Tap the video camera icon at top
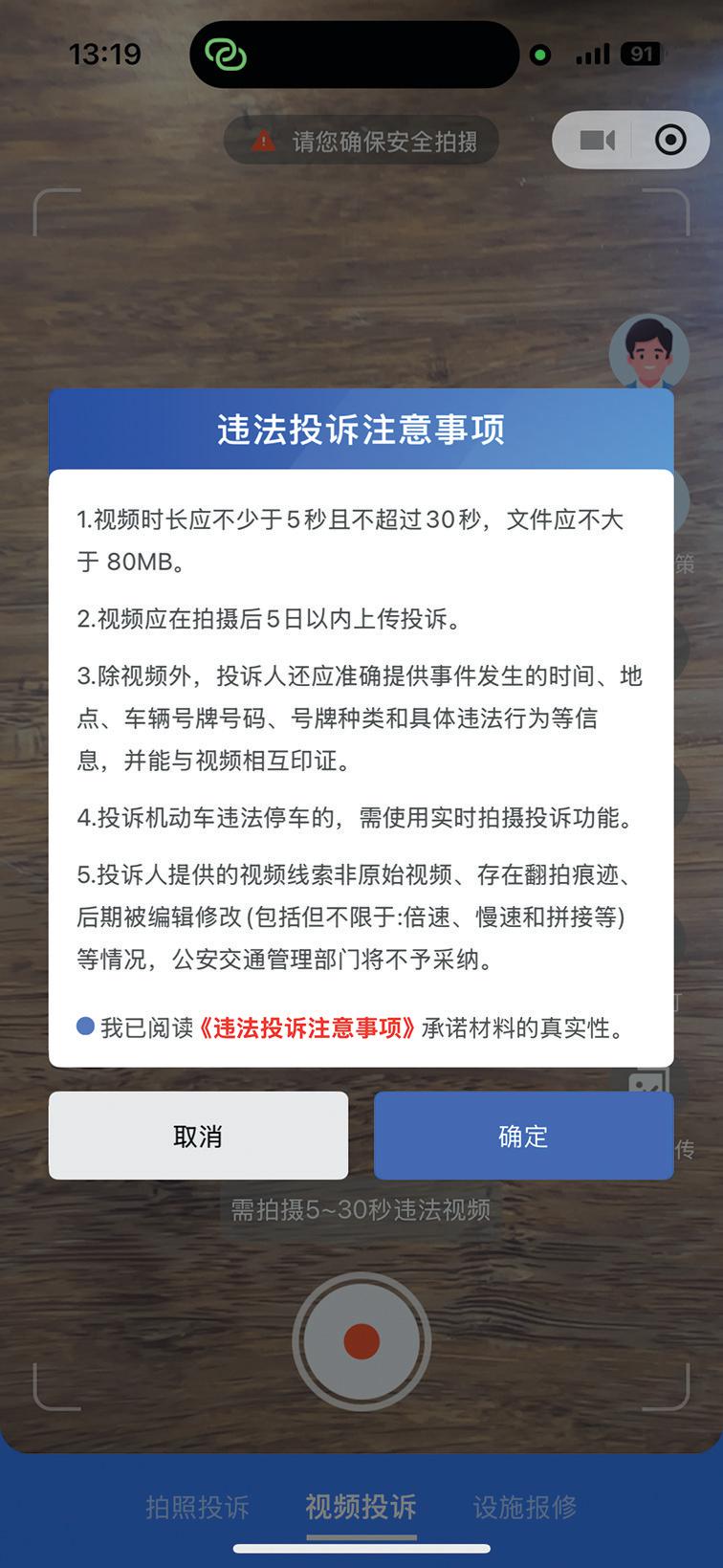 point(597,141)
